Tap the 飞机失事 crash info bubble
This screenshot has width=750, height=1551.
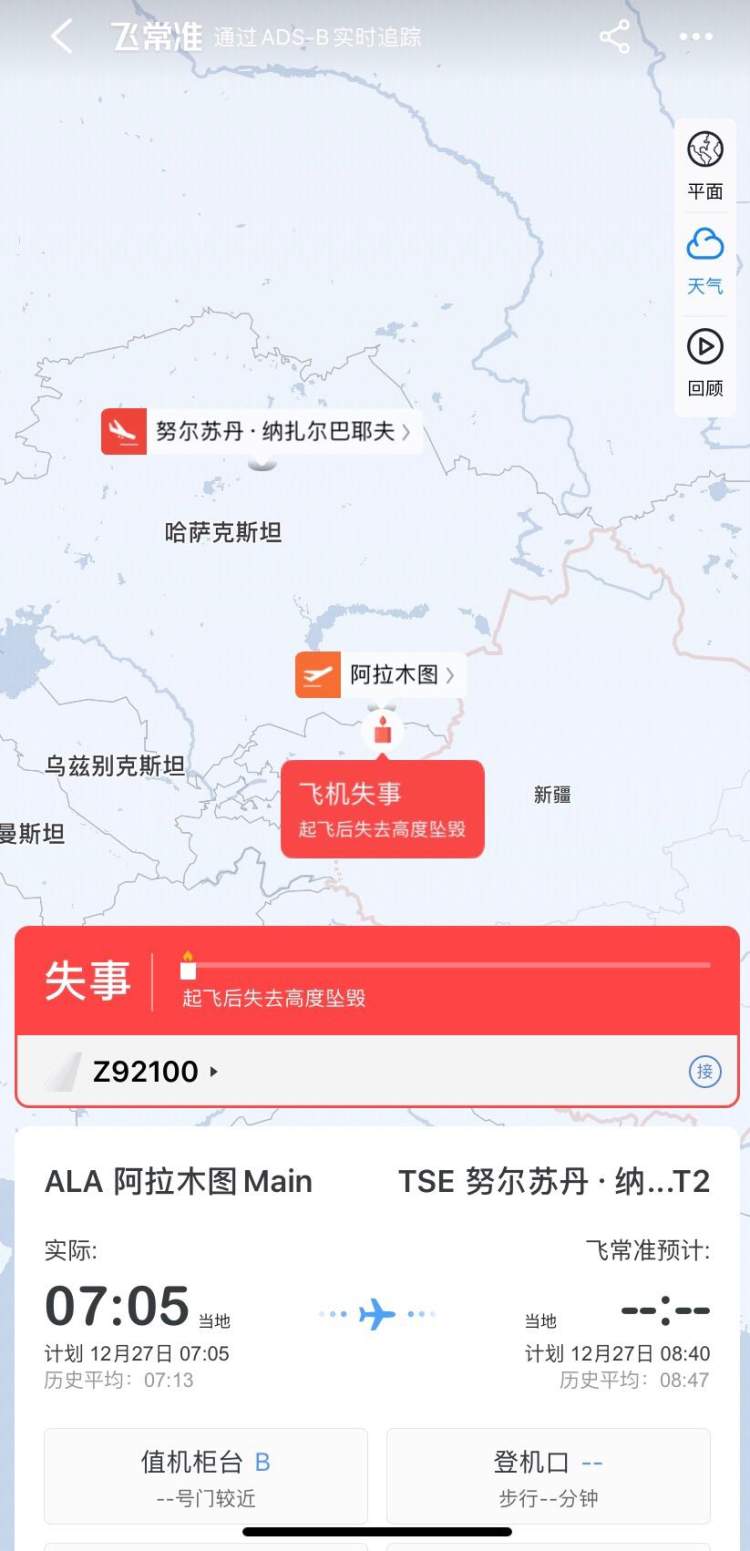pyautogui.click(x=382, y=809)
